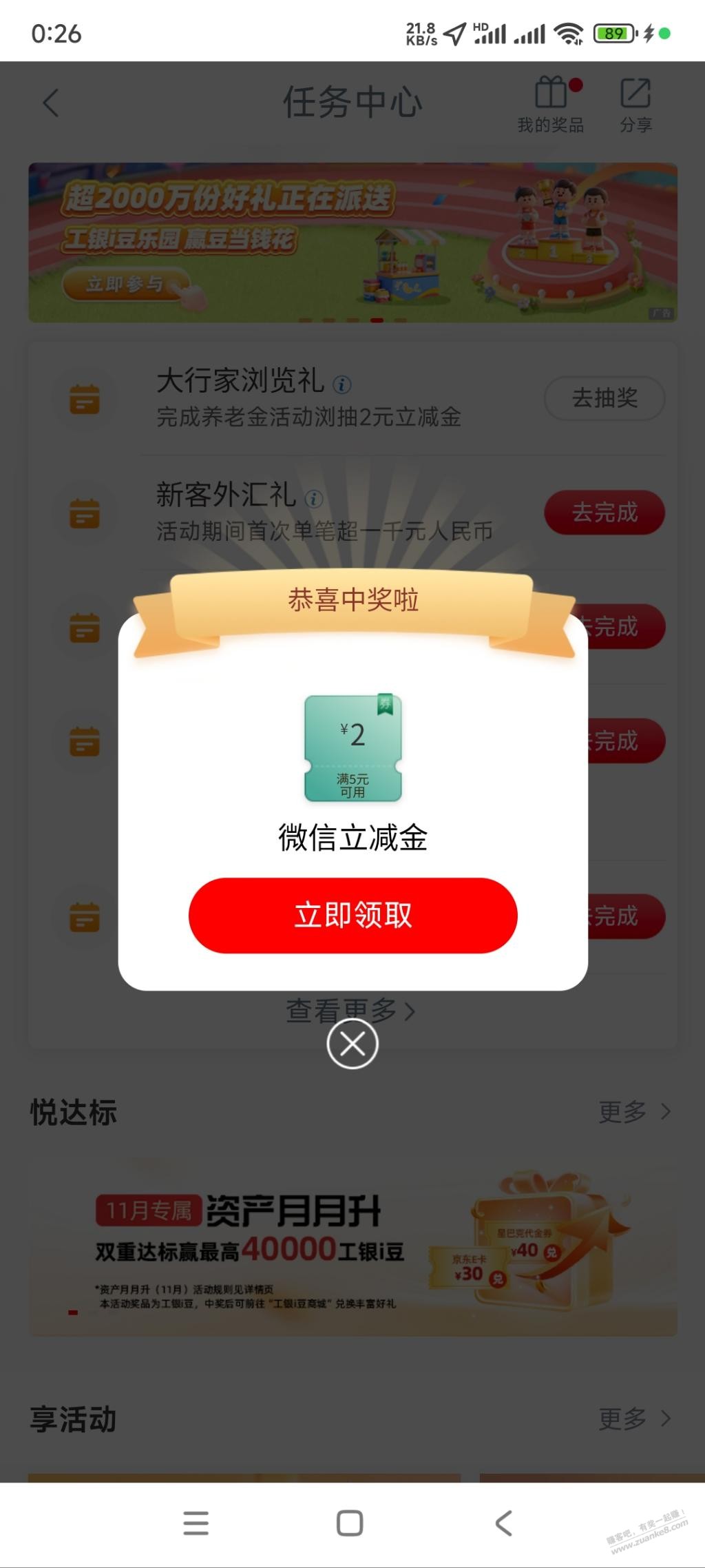Open 更多 in 享活动 section
Screen dimensions: 705x1568
click(634, 1419)
